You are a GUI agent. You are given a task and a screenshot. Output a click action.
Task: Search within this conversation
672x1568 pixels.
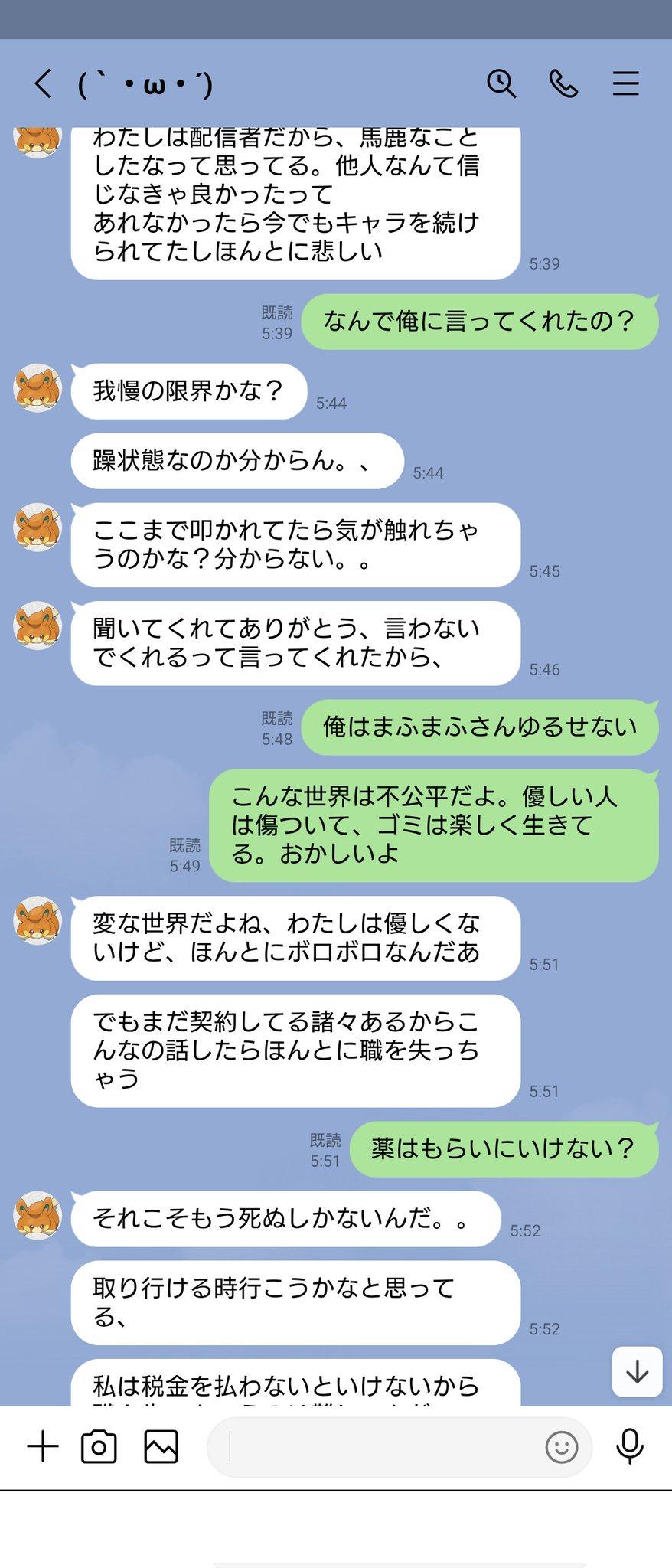[x=501, y=83]
